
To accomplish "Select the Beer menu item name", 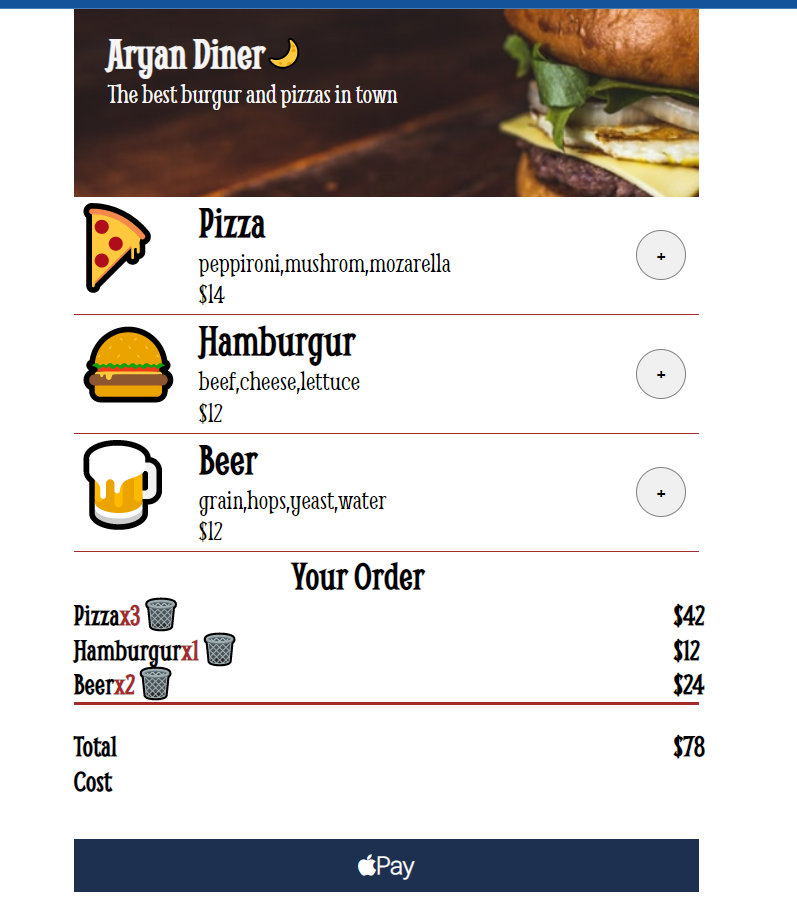I will (228, 462).
